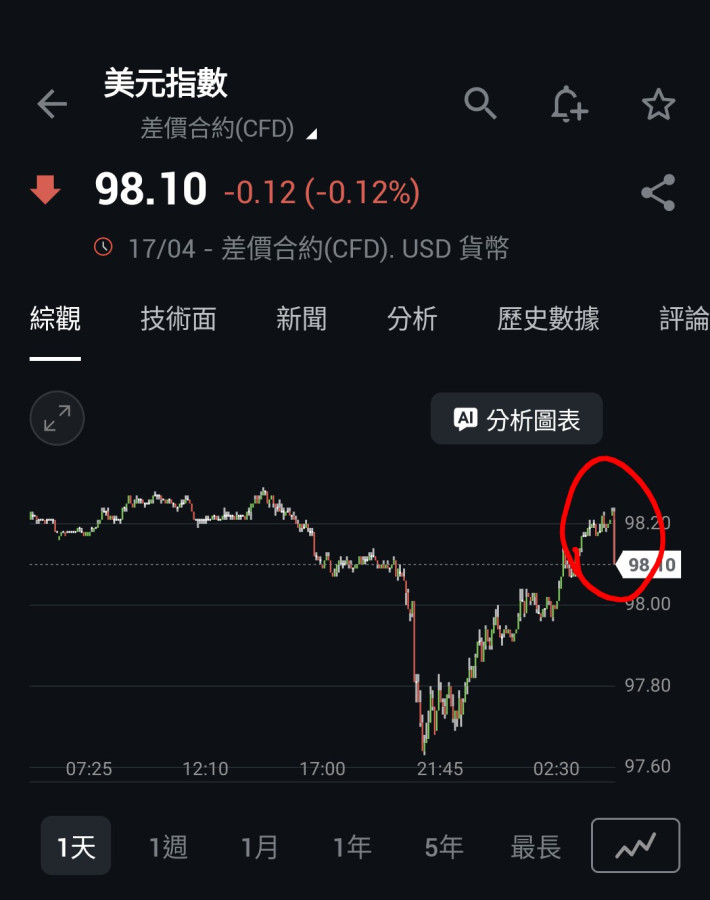
Task: Go back using the arrow icon
Action: pyautogui.click(x=52, y=104)
